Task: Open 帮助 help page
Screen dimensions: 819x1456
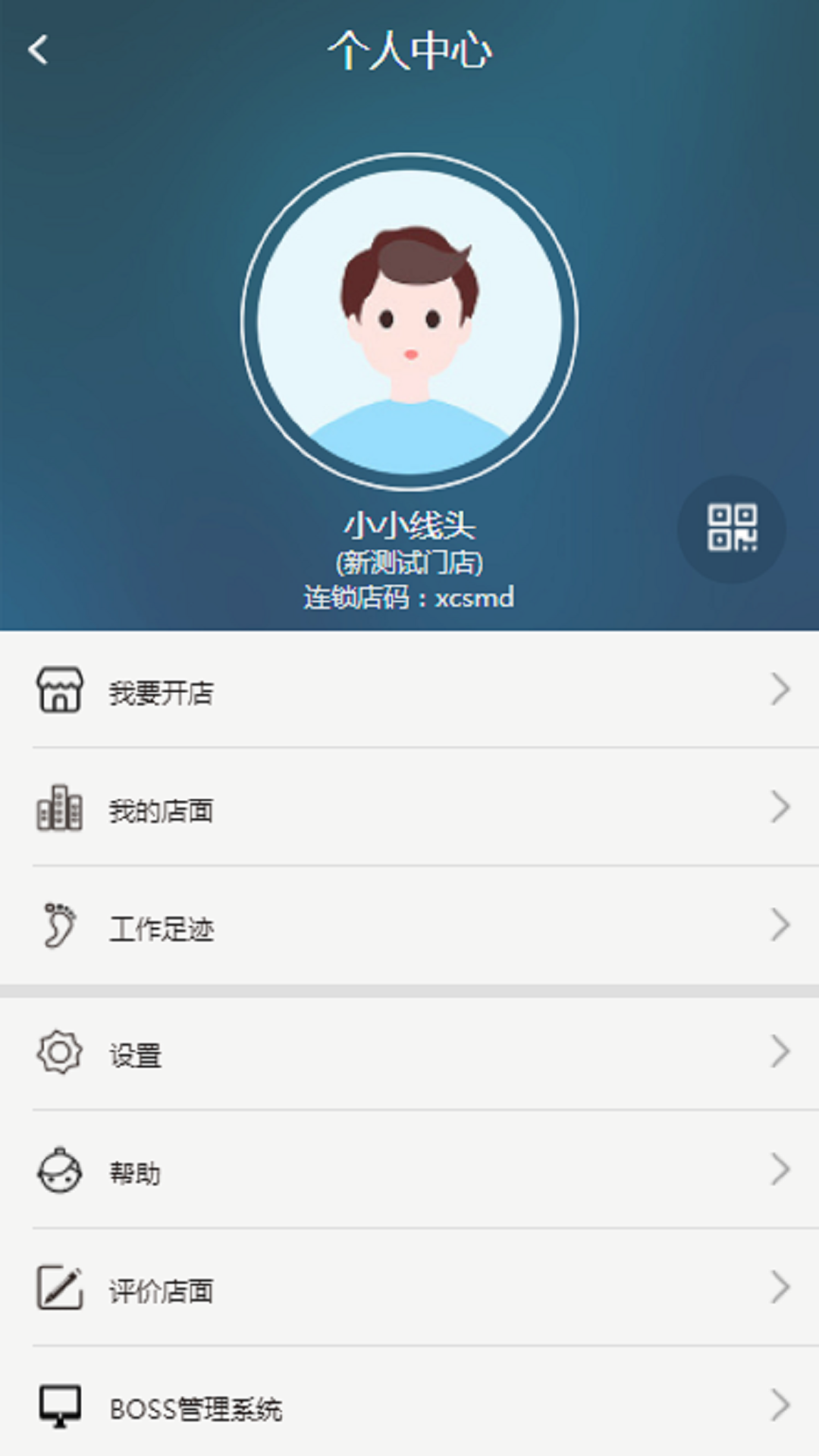Action: point(409,1171)
